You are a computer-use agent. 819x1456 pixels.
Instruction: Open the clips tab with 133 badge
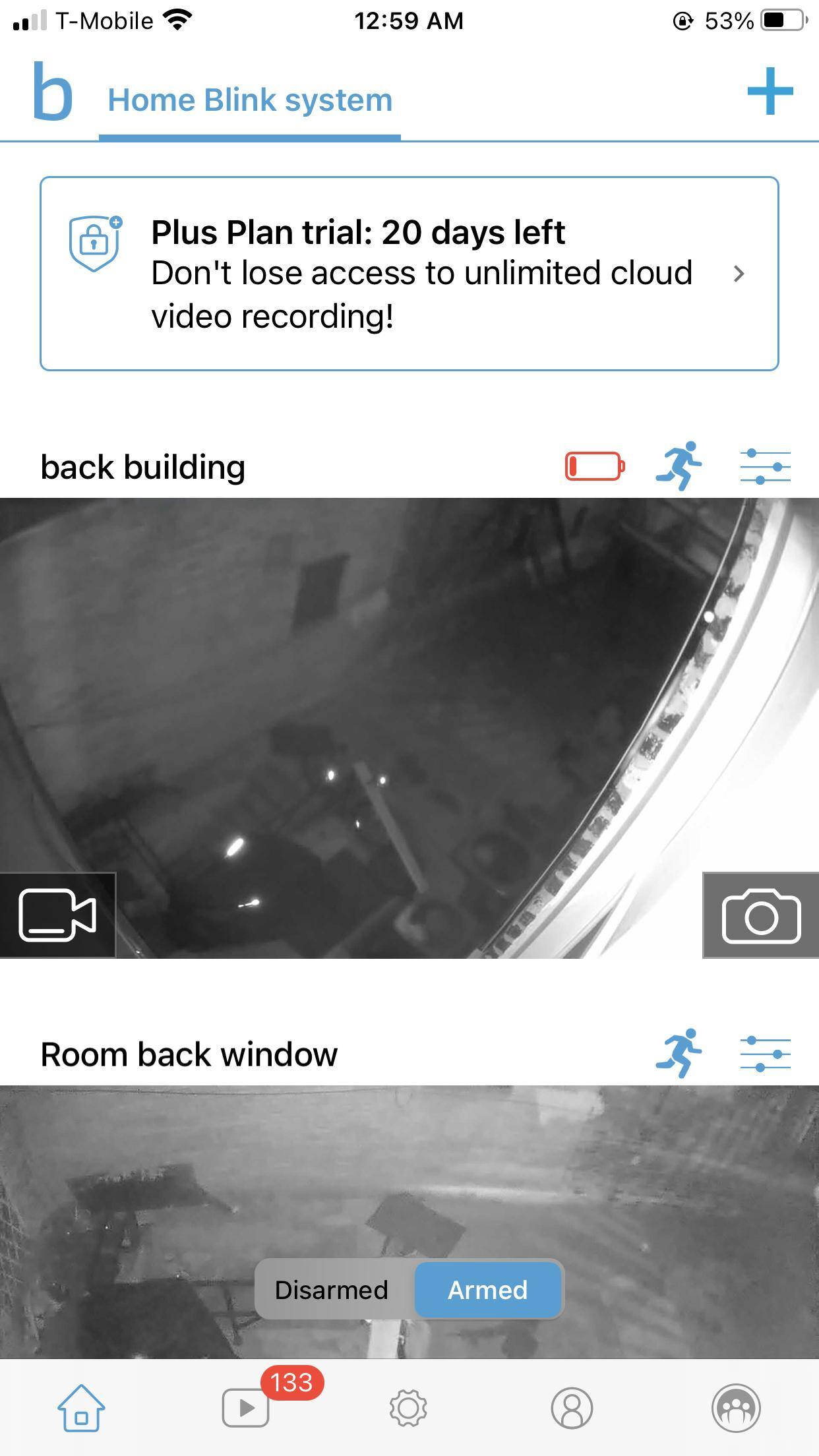coord(246,1408)
